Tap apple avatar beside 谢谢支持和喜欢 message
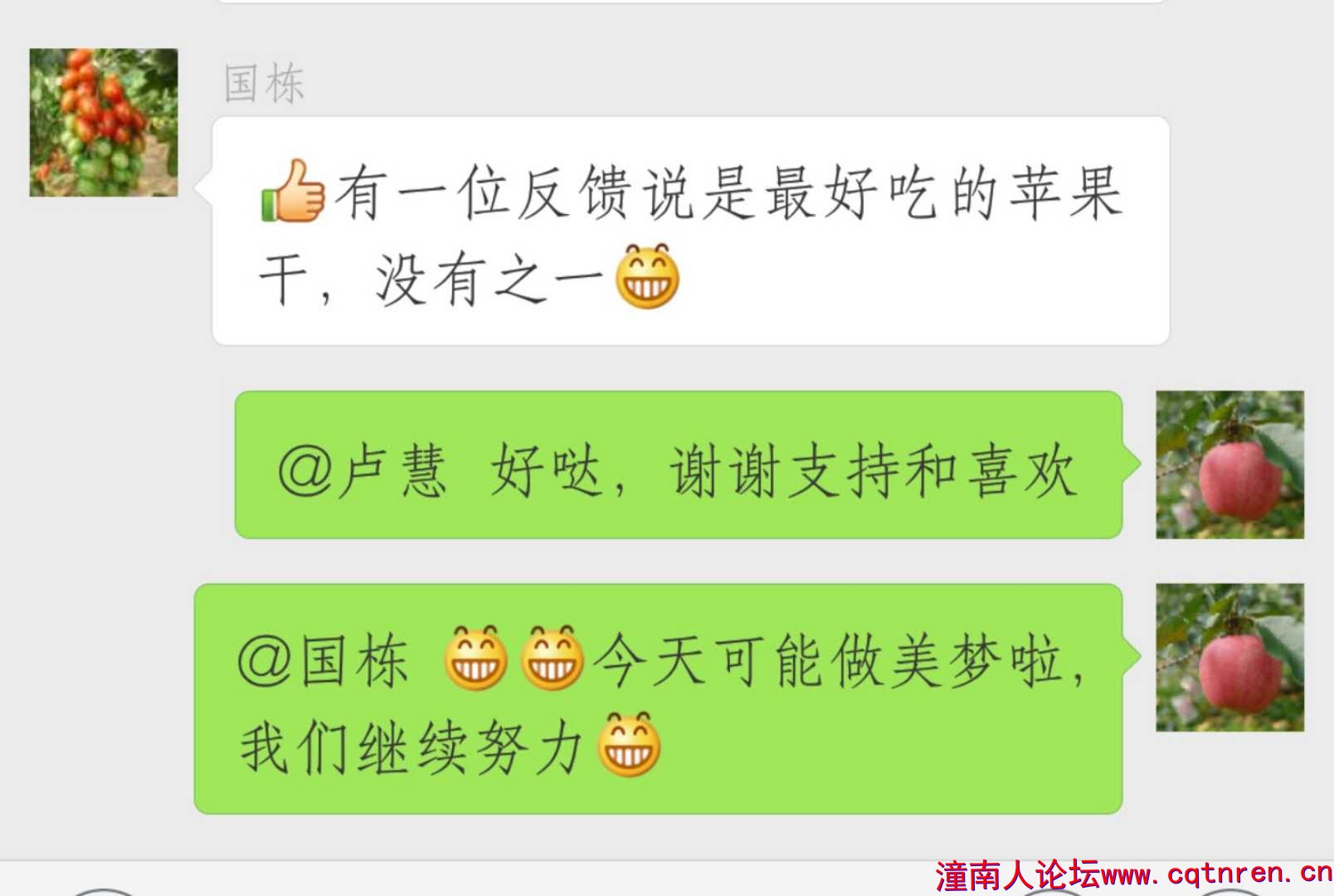The width and height of the screenshot is (1334, 896). (1229, 465)
